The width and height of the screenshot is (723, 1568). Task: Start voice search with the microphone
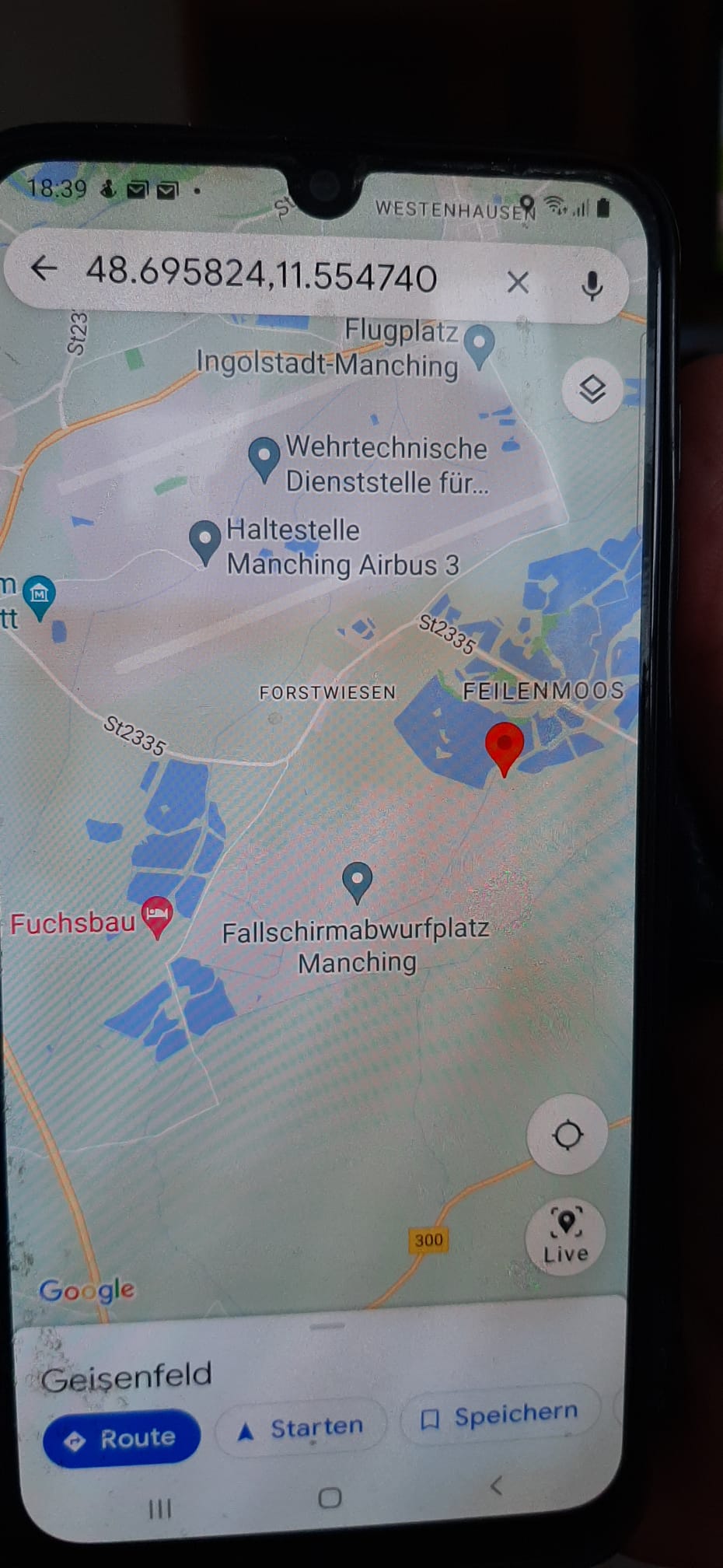pyautogui.click(x=592, y=286)
